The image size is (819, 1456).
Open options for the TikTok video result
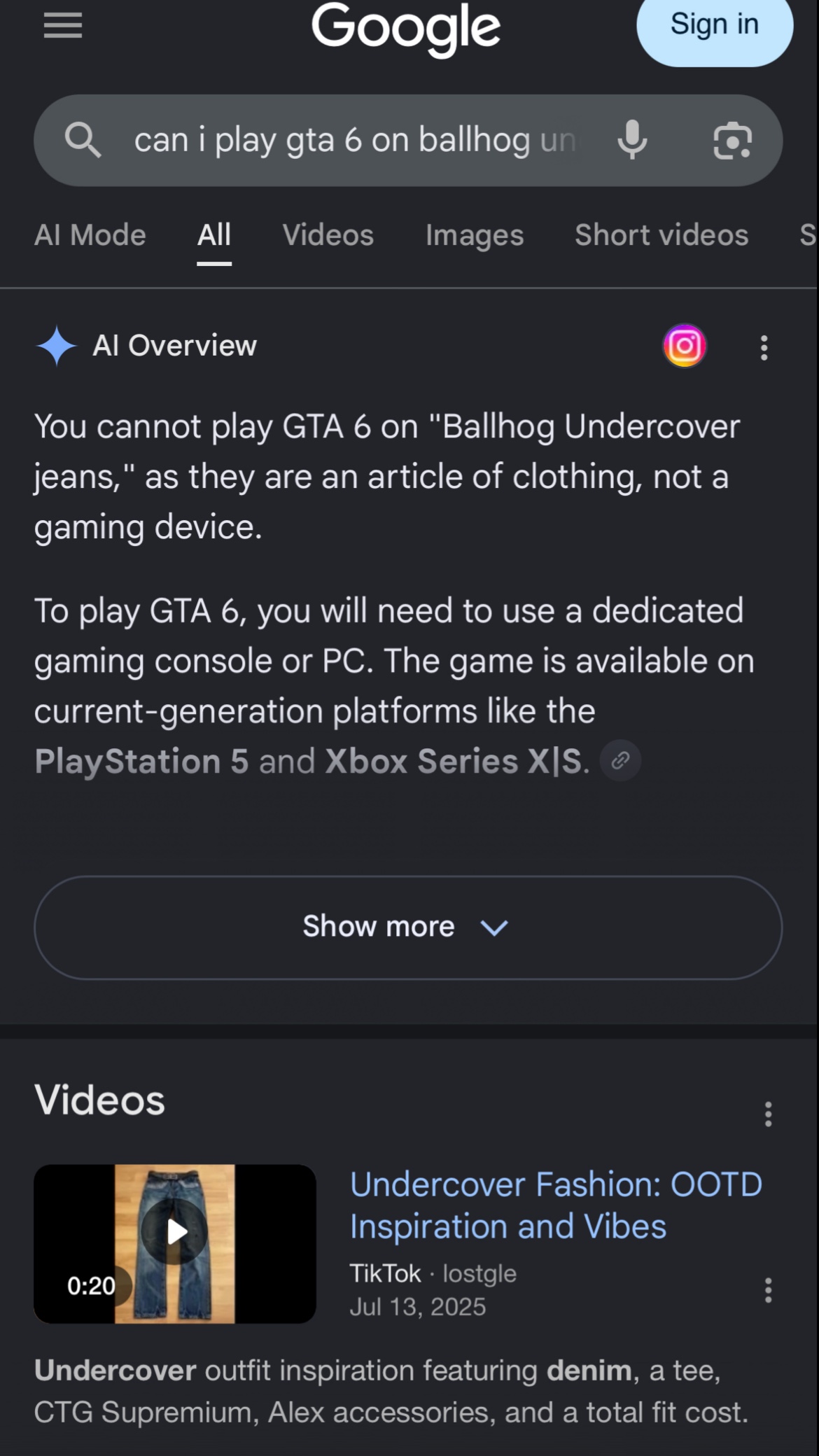click(x=768, y=1289)
